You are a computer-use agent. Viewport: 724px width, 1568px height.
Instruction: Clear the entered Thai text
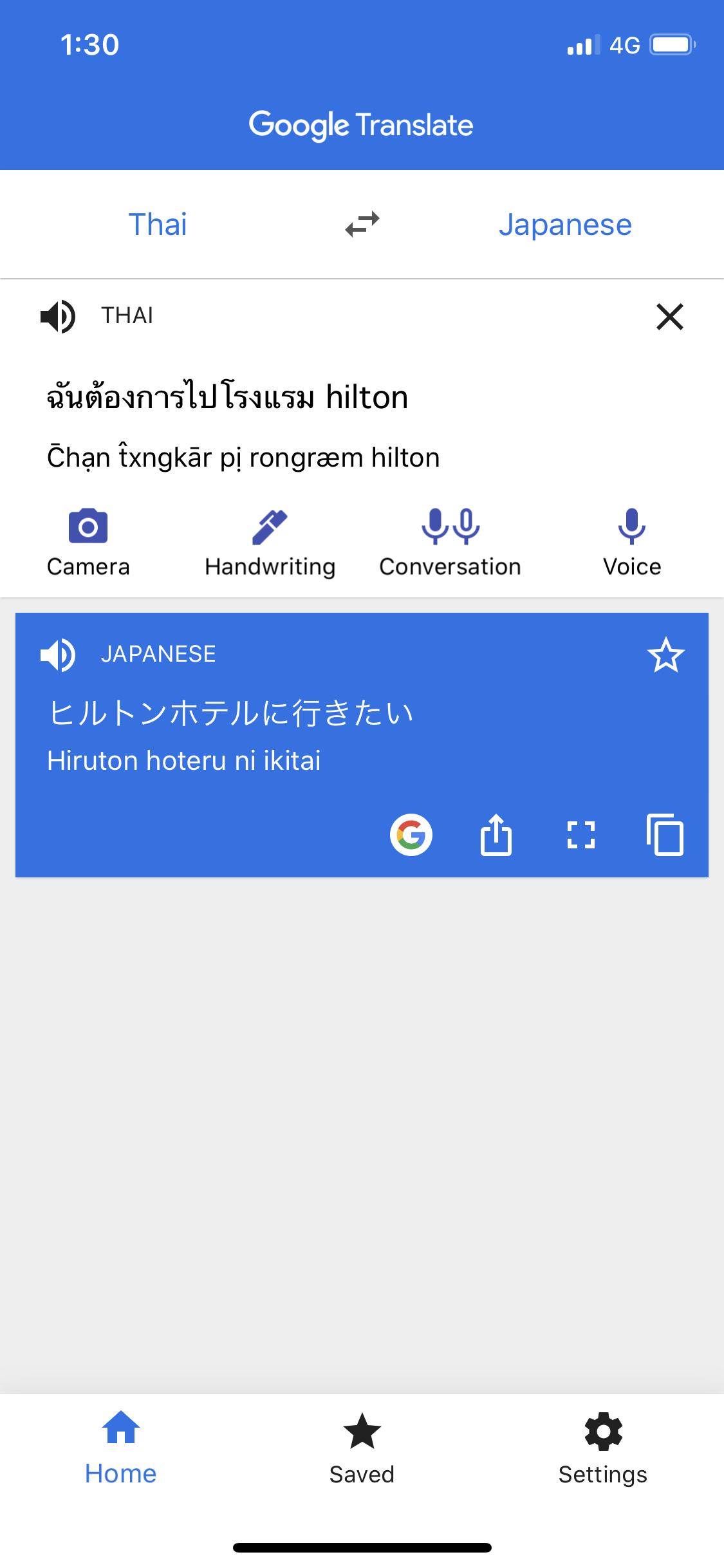point(669,317)
